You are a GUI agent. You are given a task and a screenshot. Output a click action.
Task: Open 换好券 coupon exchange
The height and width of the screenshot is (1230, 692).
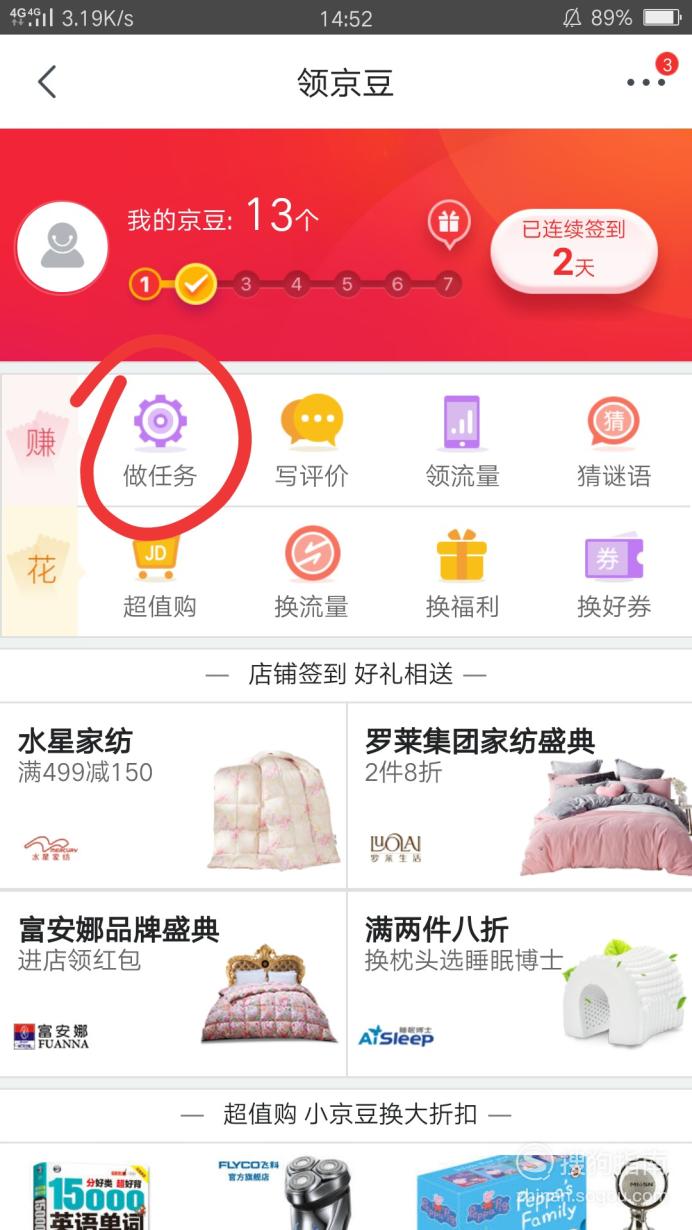click(x=613, y=573)
